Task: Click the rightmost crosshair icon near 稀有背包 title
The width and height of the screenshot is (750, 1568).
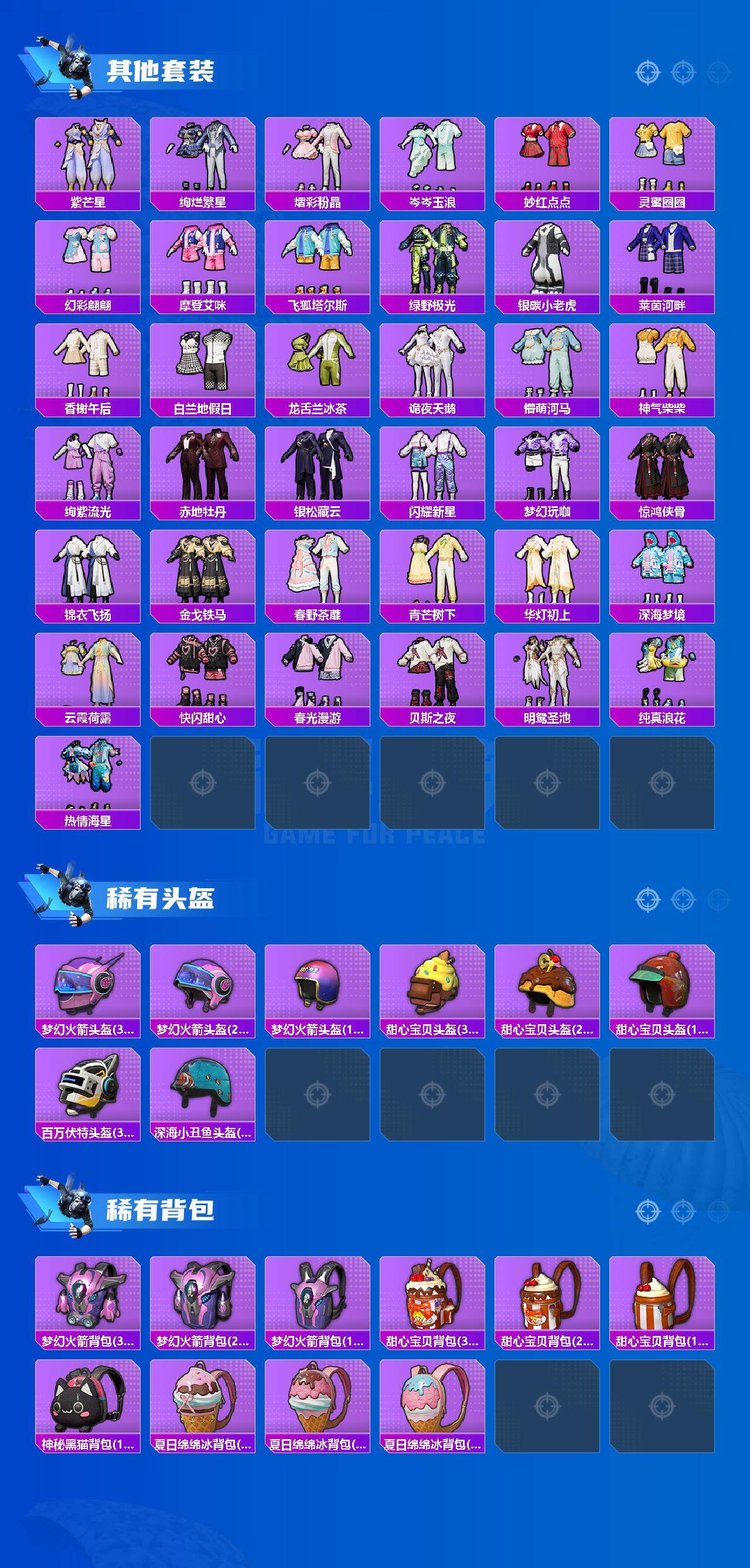Action: coord(718,1211)
